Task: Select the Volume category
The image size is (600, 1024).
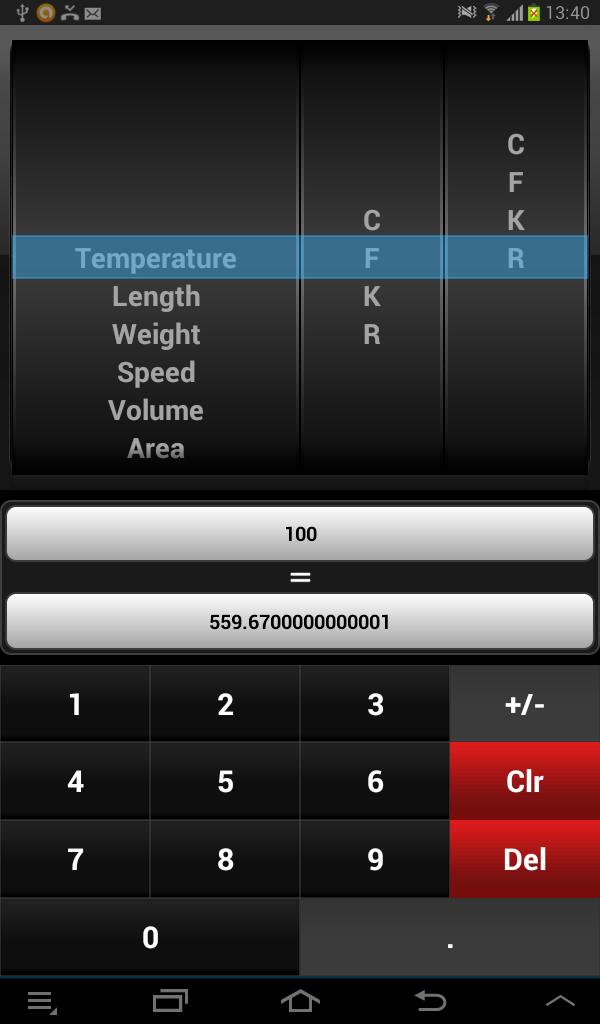Action: (x=156, y=411)
